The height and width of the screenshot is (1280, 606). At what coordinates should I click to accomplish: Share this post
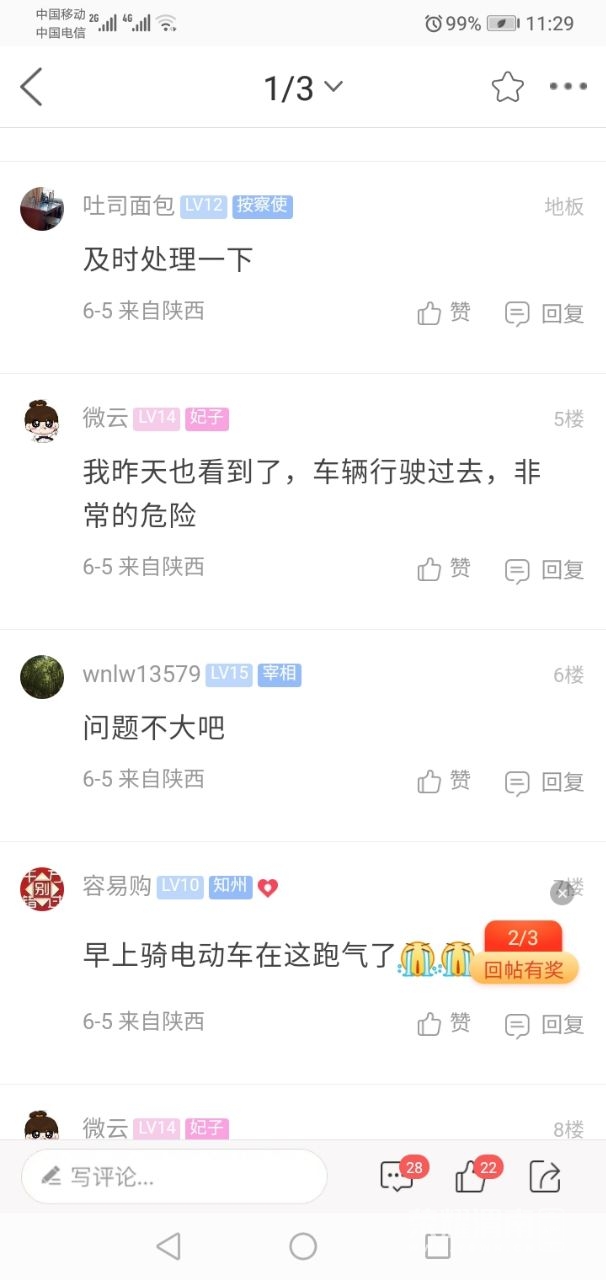pyautogui.click(x=545, y=1177)
